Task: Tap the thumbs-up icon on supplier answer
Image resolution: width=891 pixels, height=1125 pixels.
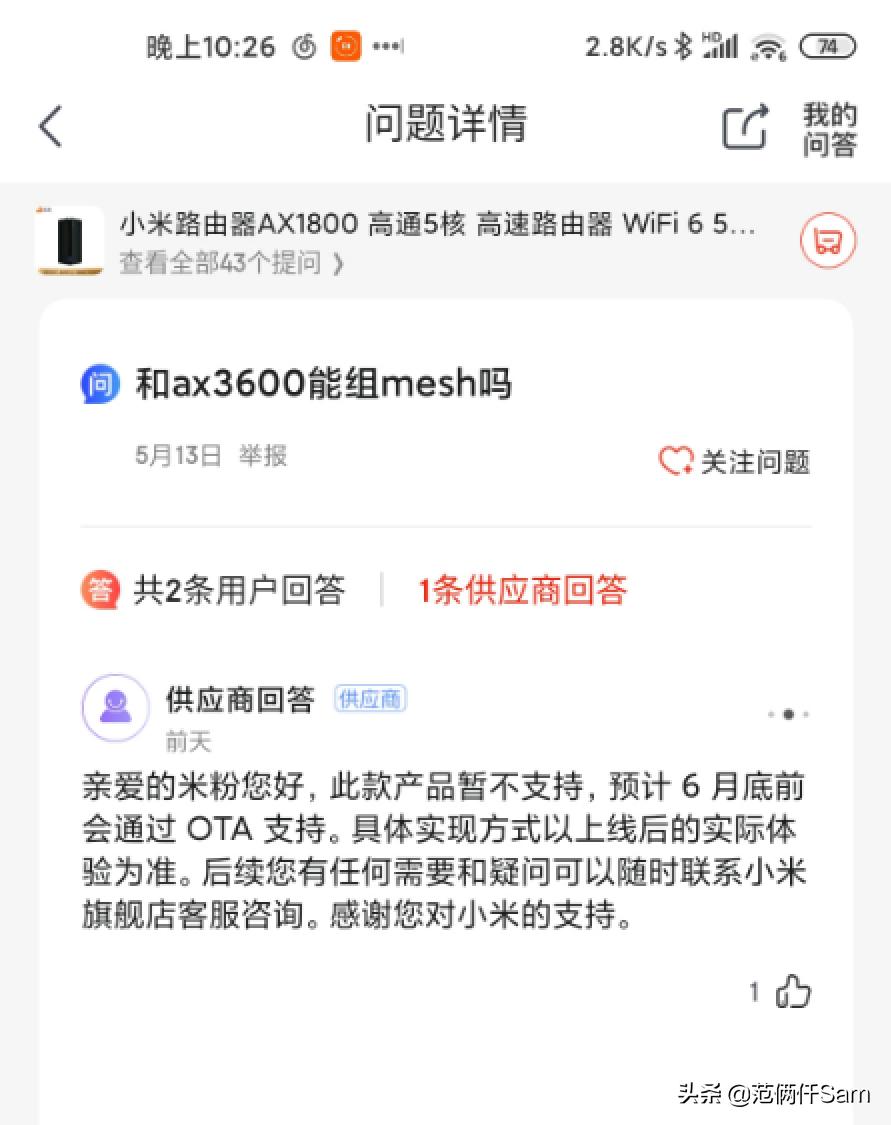Action: click(793, 991)
